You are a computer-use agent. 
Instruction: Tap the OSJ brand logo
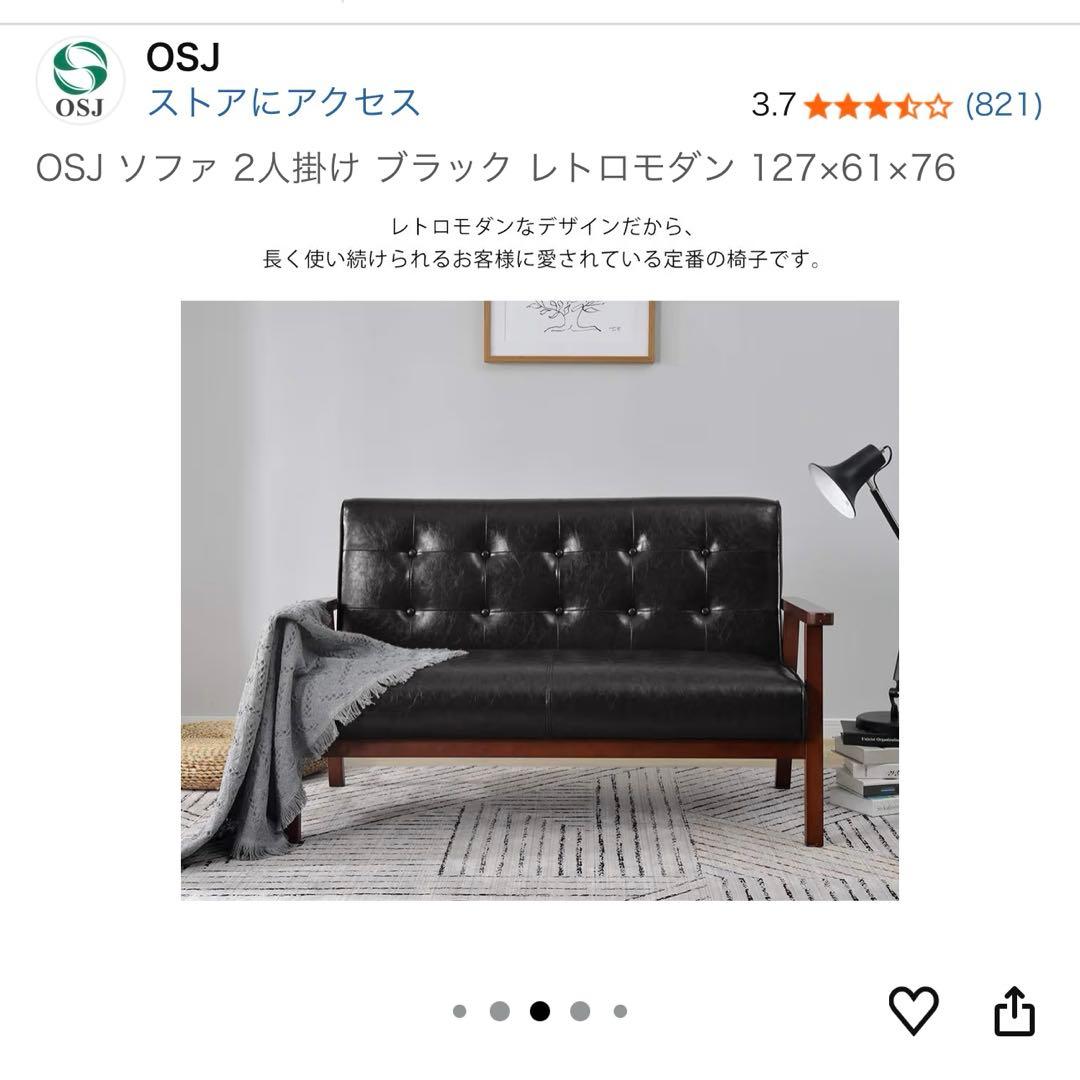pyautogui.click(x=80, y=80)
